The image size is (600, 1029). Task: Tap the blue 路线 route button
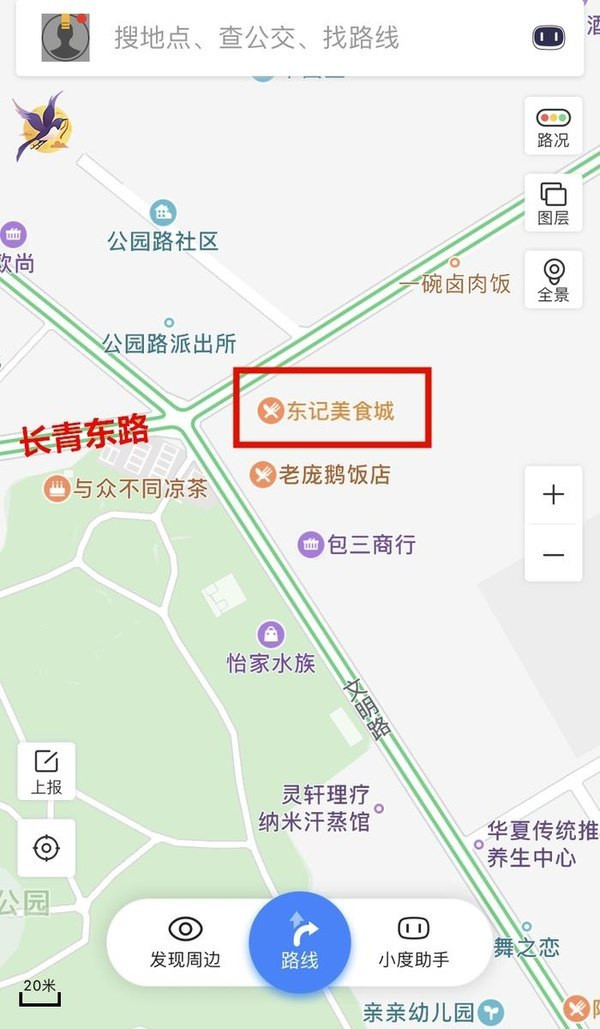(x=299, y=942)
